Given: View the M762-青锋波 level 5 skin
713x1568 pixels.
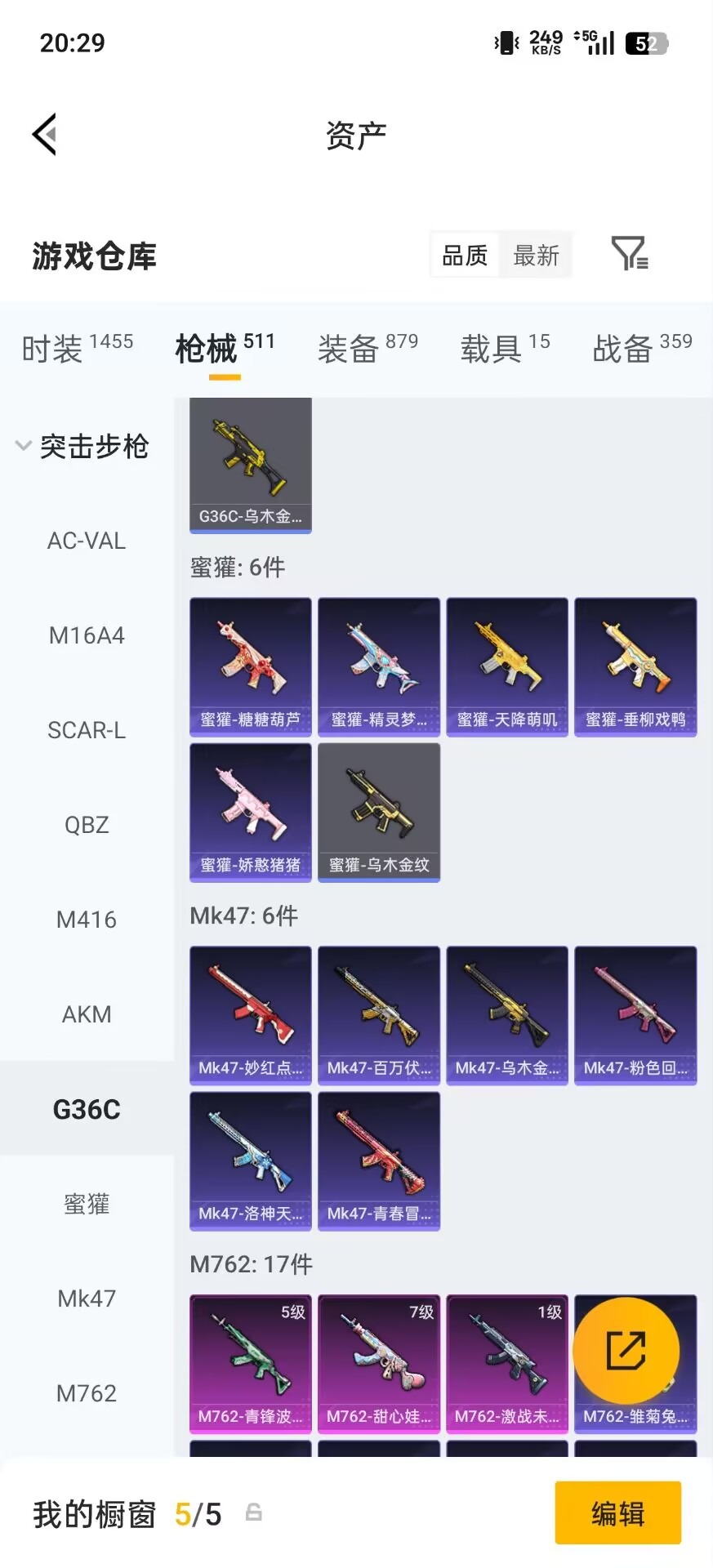Looking at the screenshot, I should click(x=251, y=1364).
